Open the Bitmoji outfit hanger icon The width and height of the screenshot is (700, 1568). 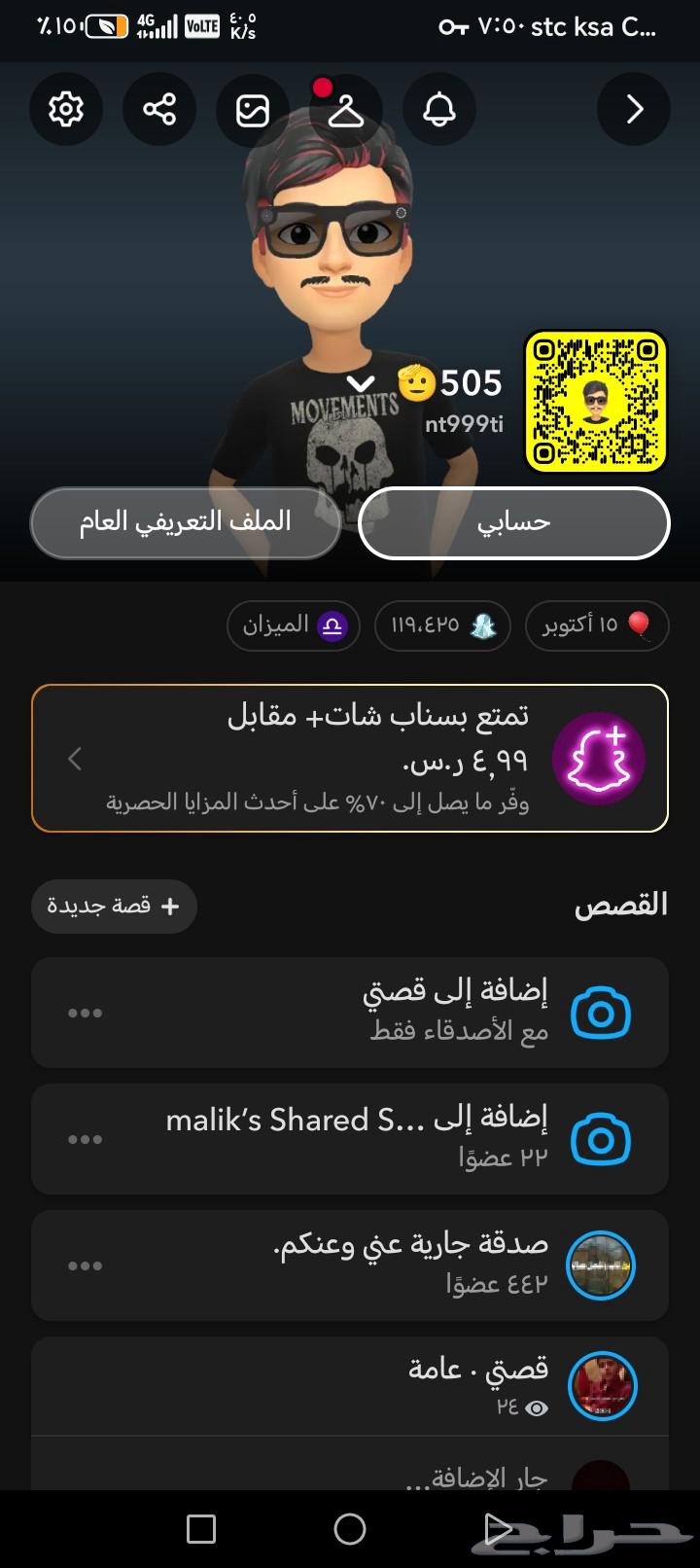click(345, 109)
